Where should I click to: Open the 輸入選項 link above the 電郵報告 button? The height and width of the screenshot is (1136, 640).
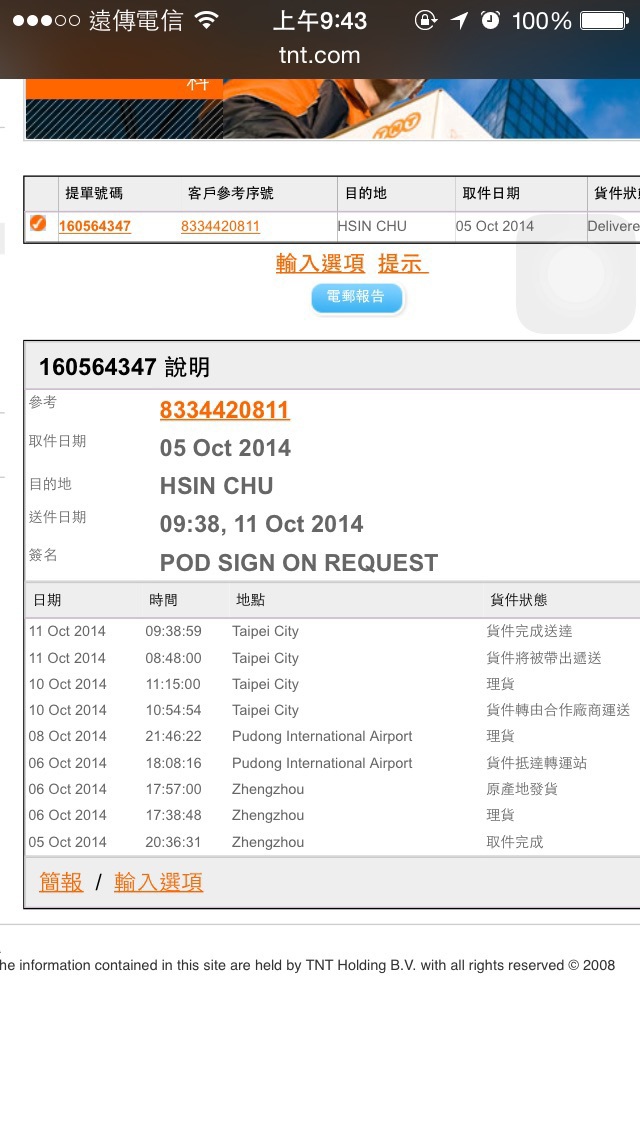click(320, 263)
